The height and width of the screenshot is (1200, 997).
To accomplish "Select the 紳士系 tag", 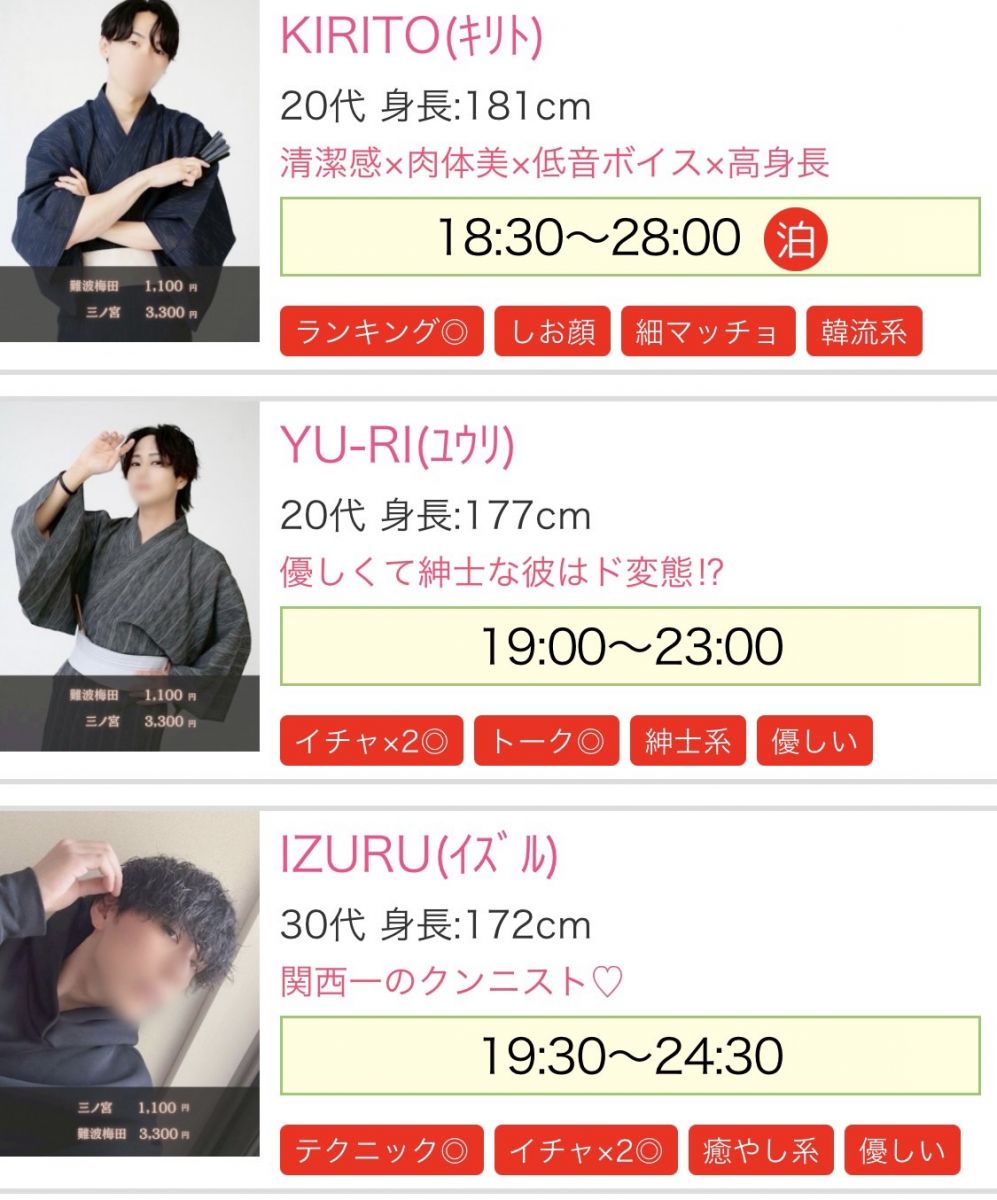I will (687, 741).
